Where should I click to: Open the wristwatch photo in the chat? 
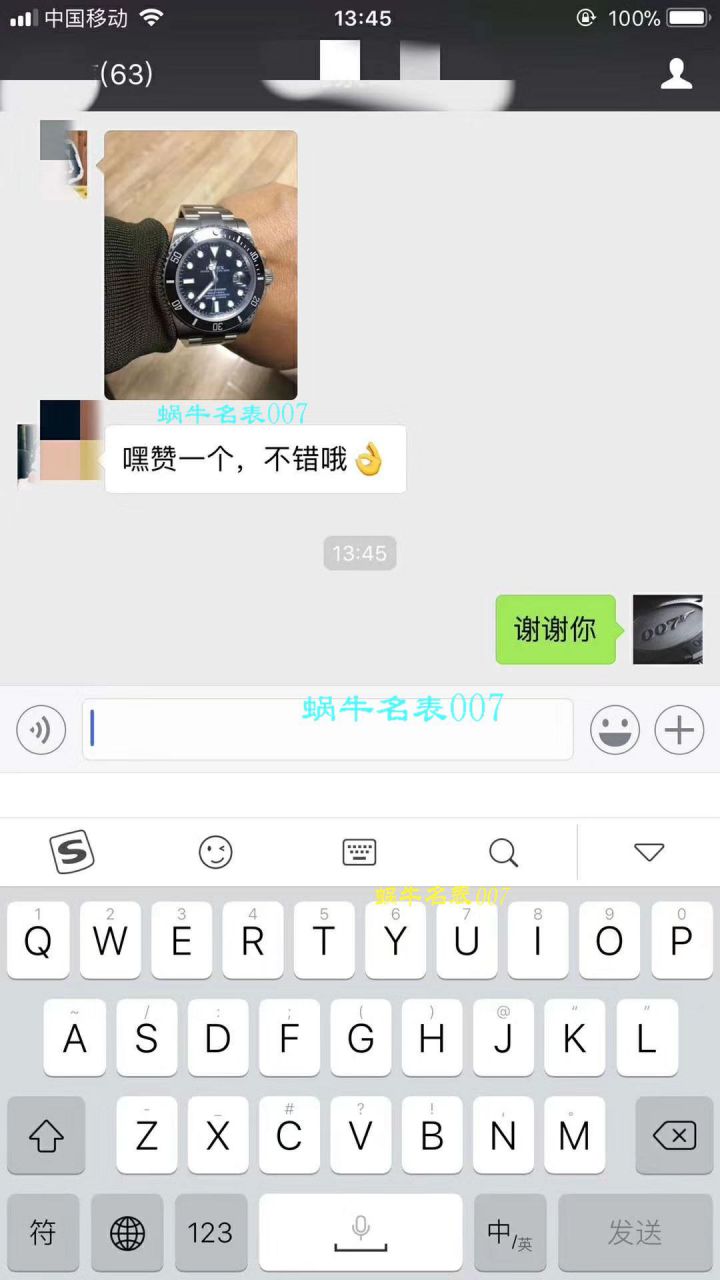tap(200, 263)
